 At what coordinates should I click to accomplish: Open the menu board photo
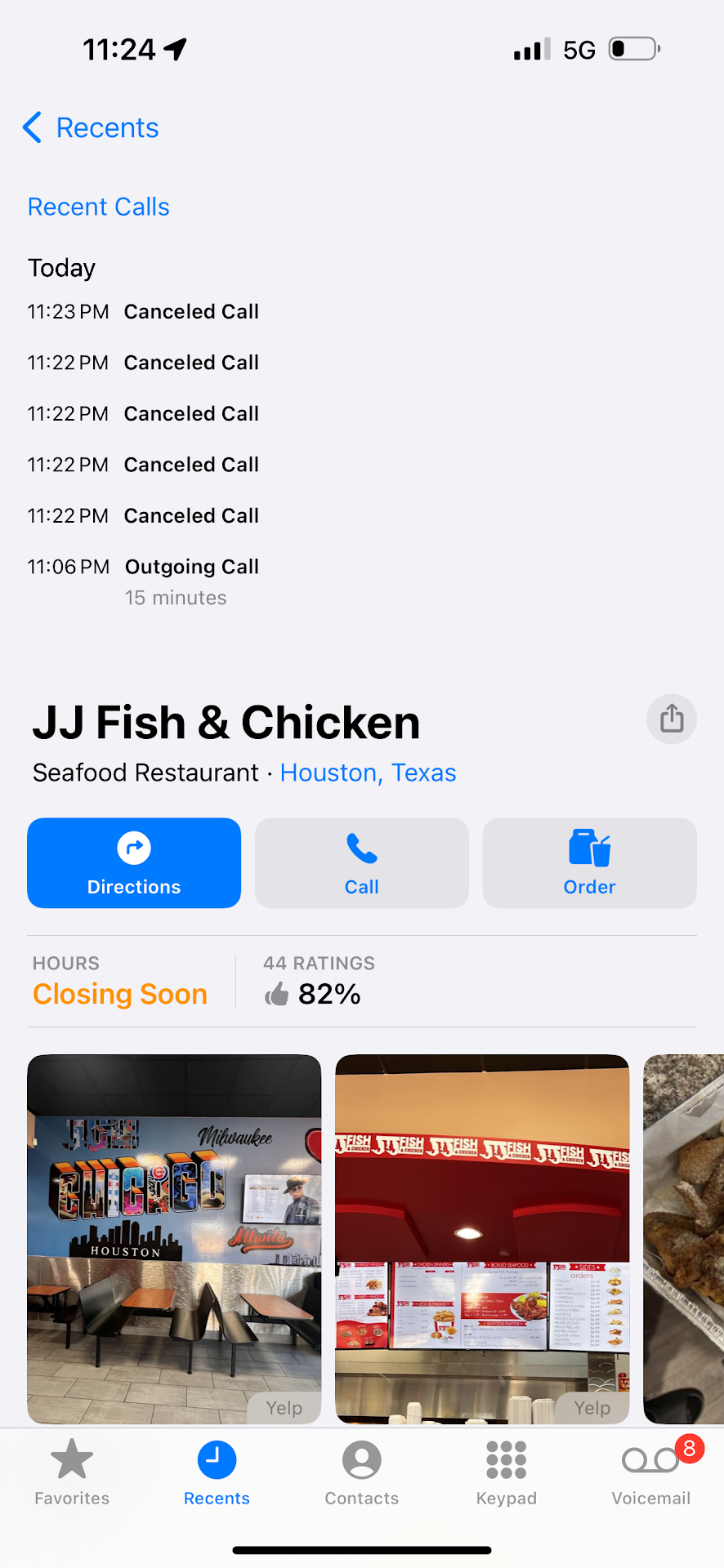point(482,1238)
